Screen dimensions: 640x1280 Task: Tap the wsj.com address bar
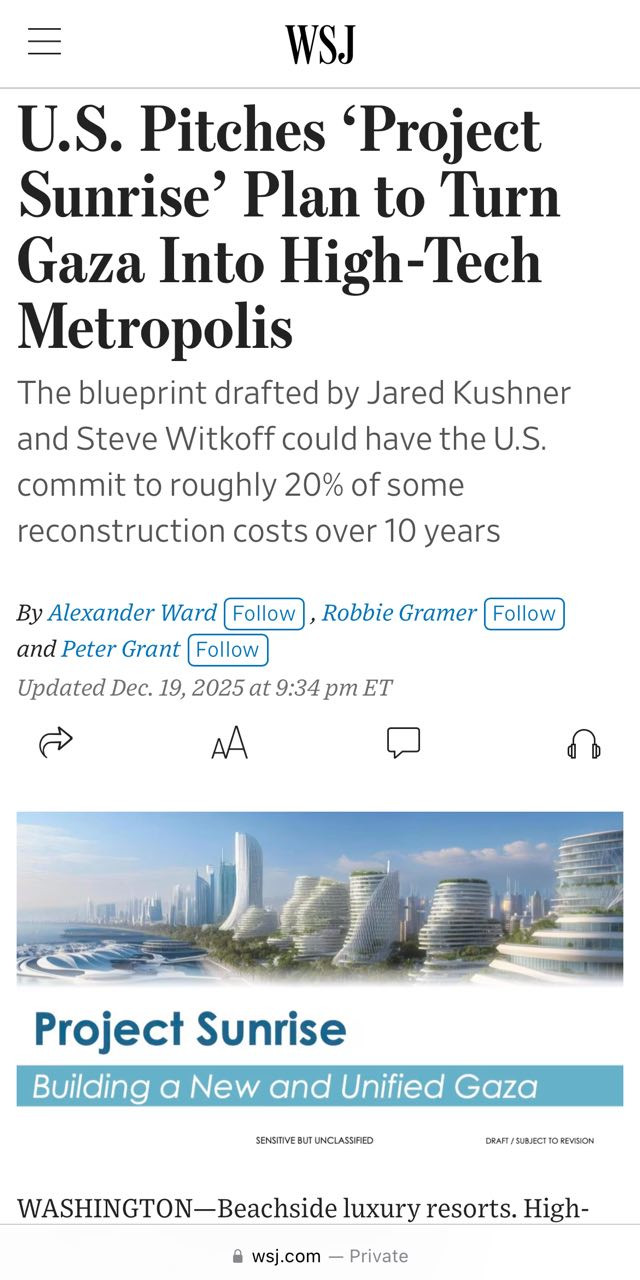[x=320, y=1256]
